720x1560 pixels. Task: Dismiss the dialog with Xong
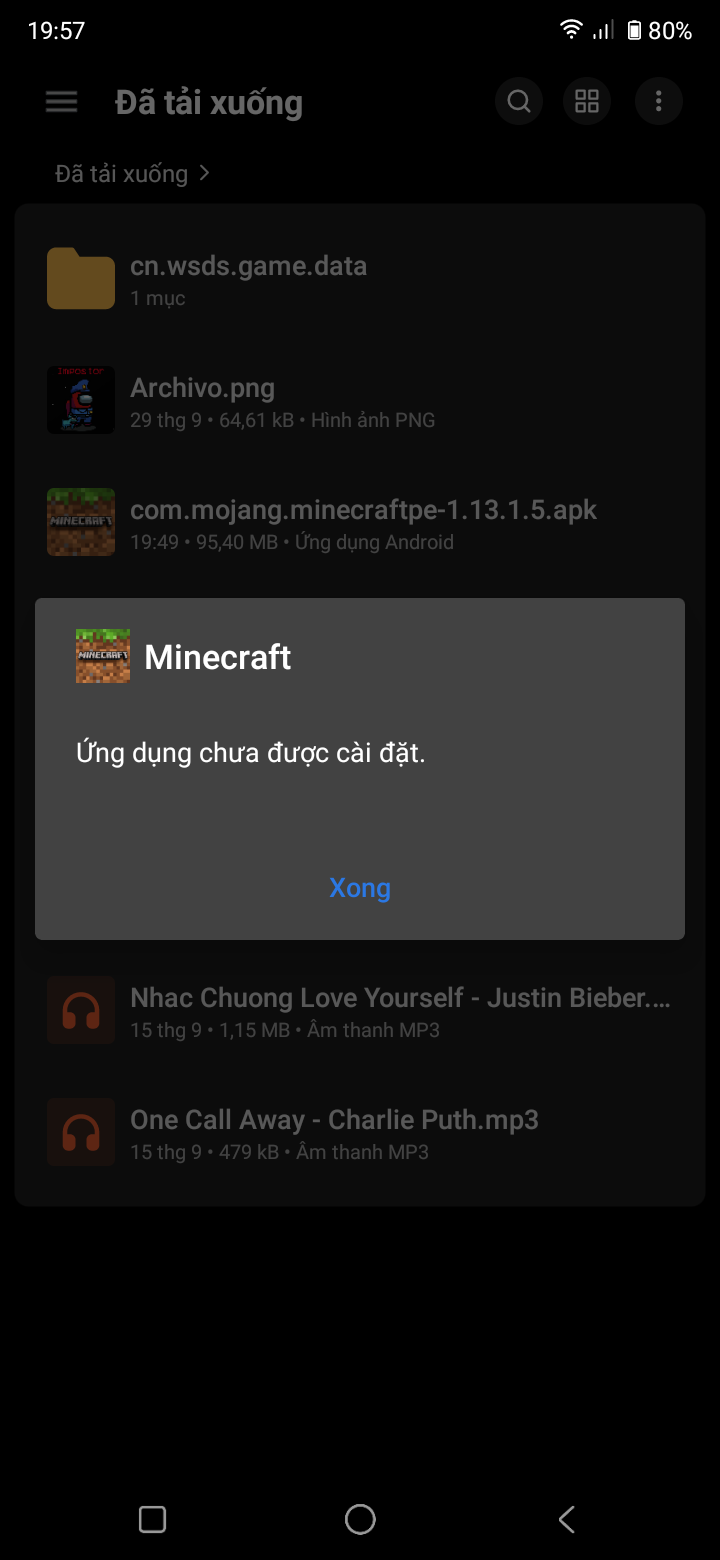click(360, 888)
